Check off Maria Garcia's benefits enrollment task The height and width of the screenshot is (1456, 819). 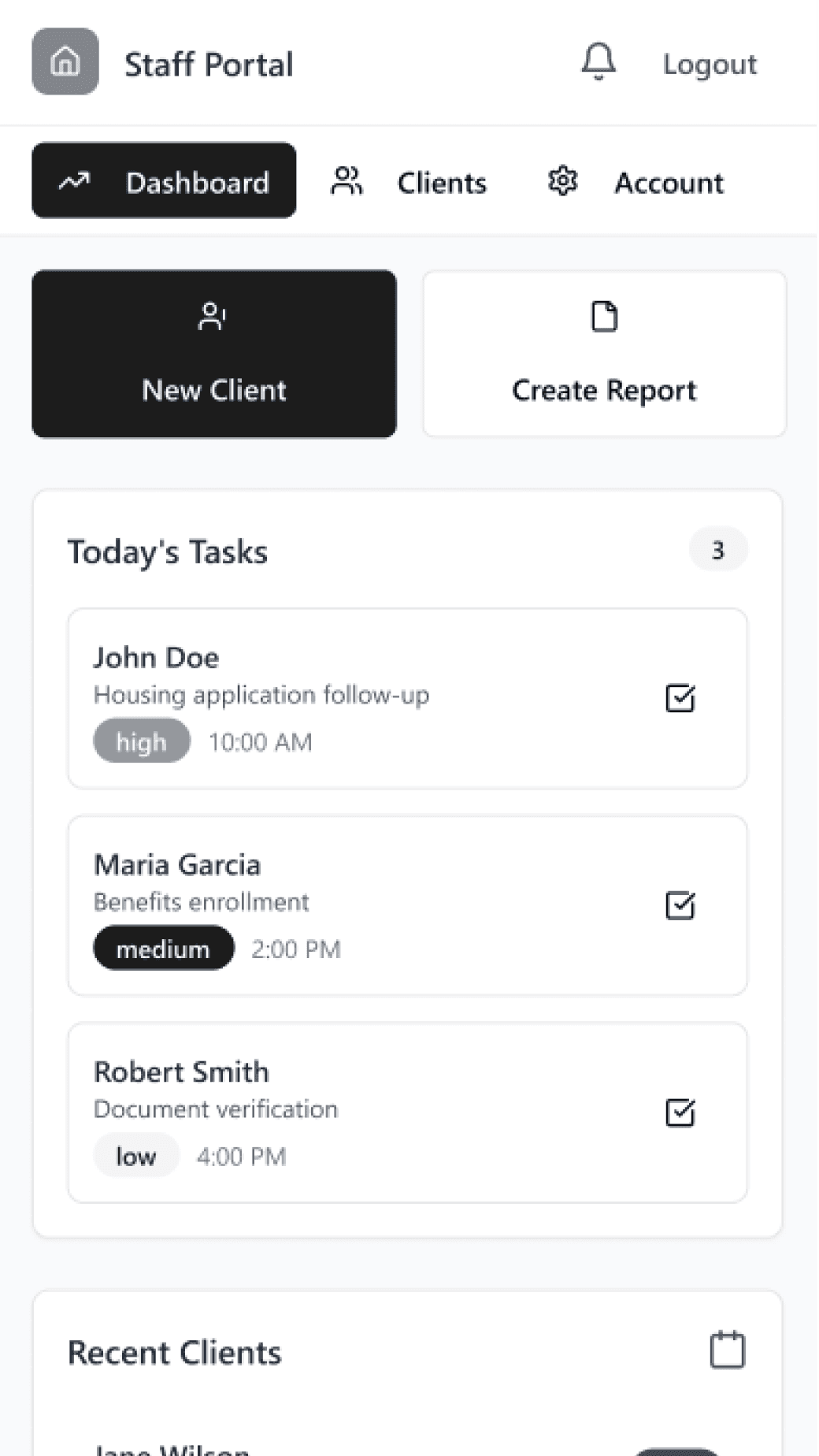click(680, 905)
